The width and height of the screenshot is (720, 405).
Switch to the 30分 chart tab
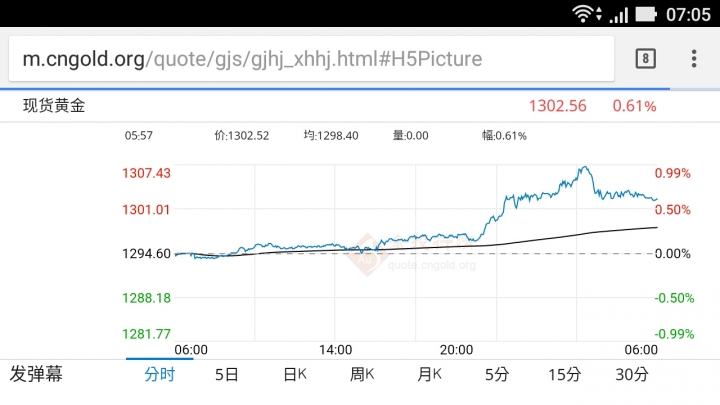[x=632, y=375]
